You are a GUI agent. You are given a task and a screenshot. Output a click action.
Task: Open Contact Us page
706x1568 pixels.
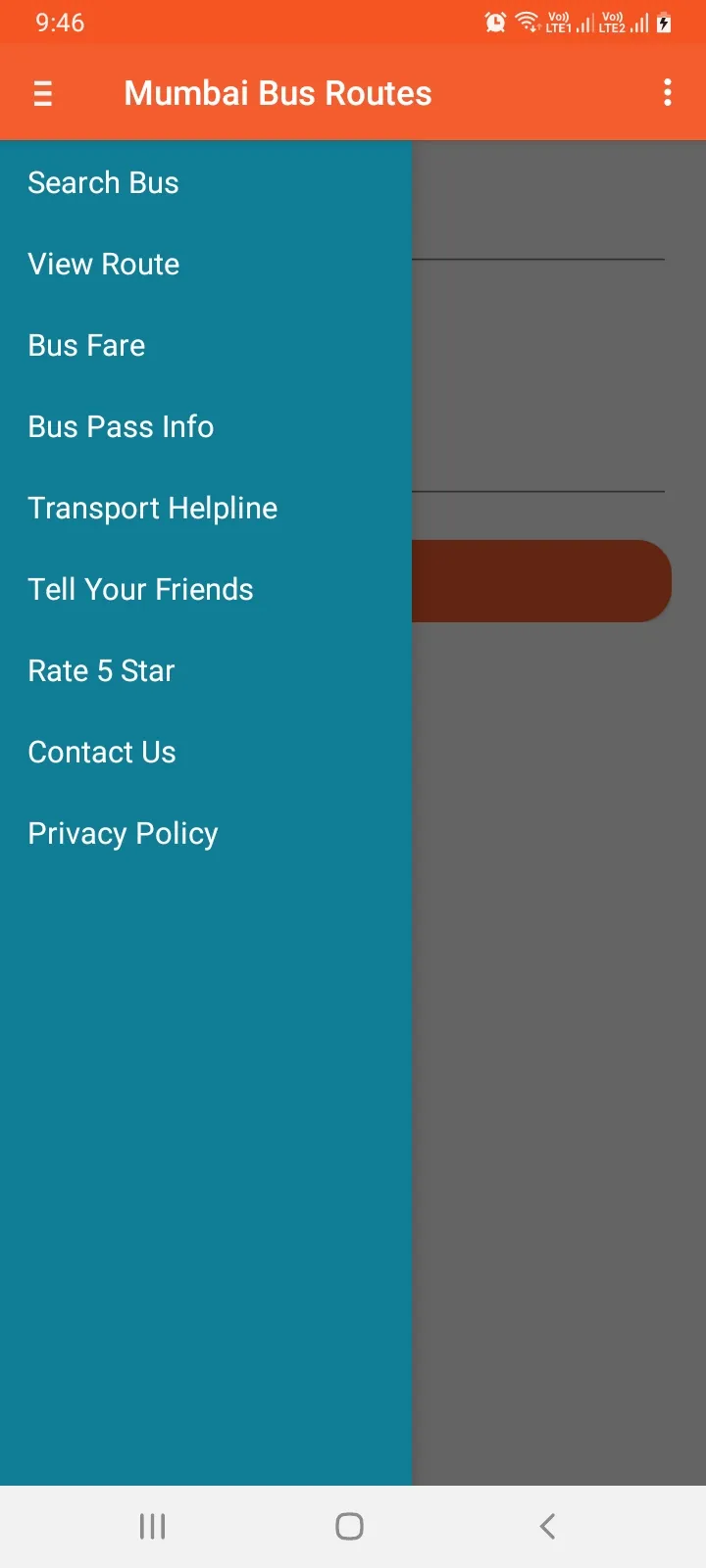pyautogui.click(x=101, y=752)
